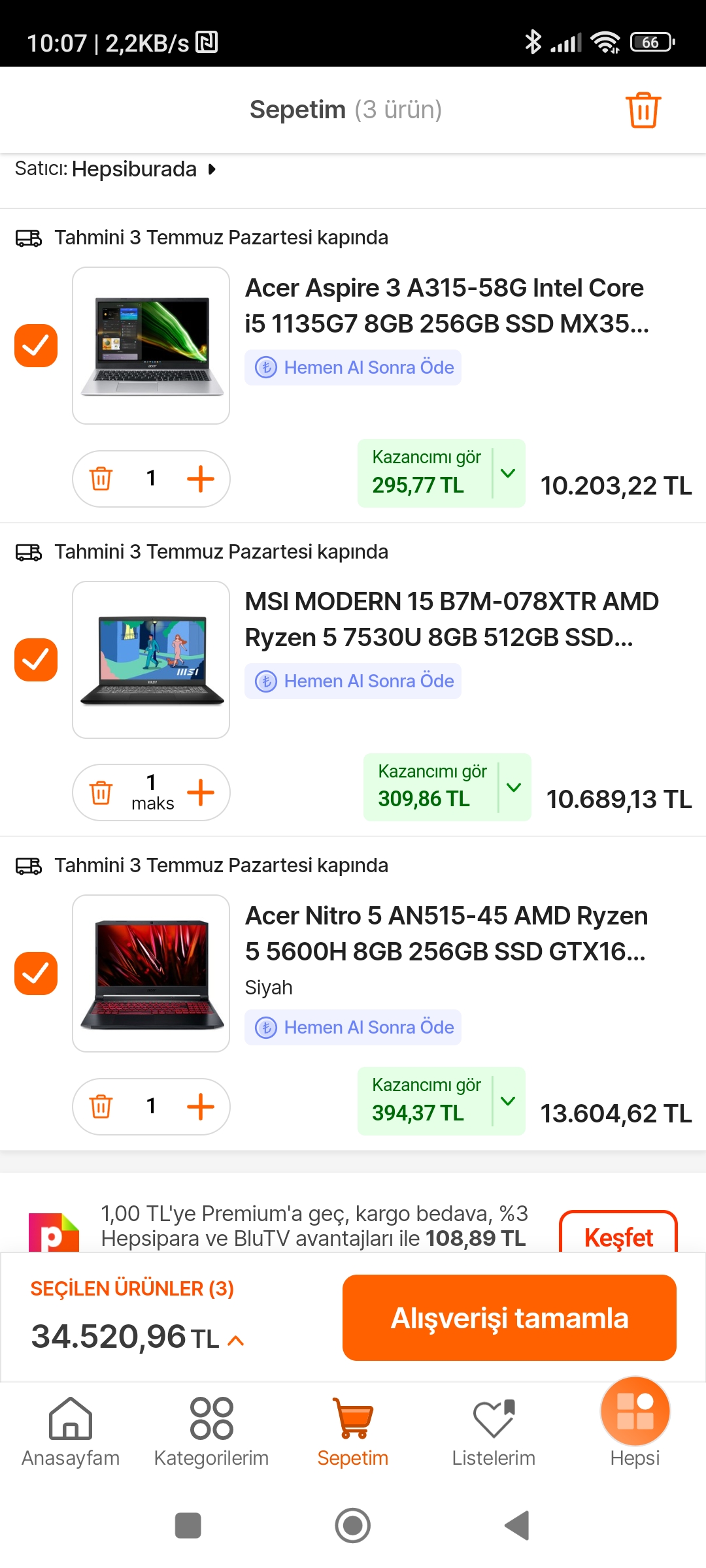Open the Acer Nitro 5 product image
Image resolution: width=706 pixels, height=1568 pixels.
(151, 973)
